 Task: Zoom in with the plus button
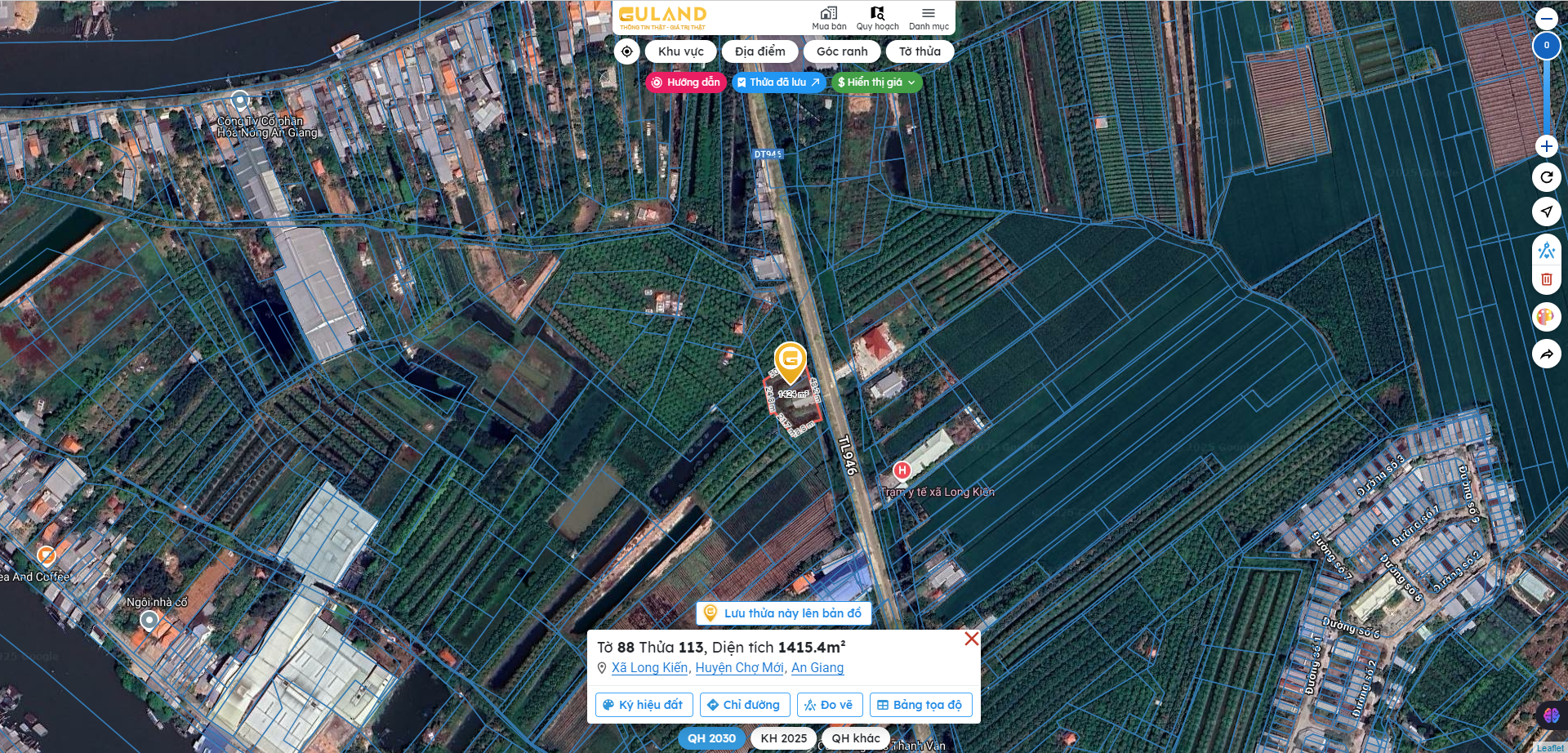coord(1546,146)
